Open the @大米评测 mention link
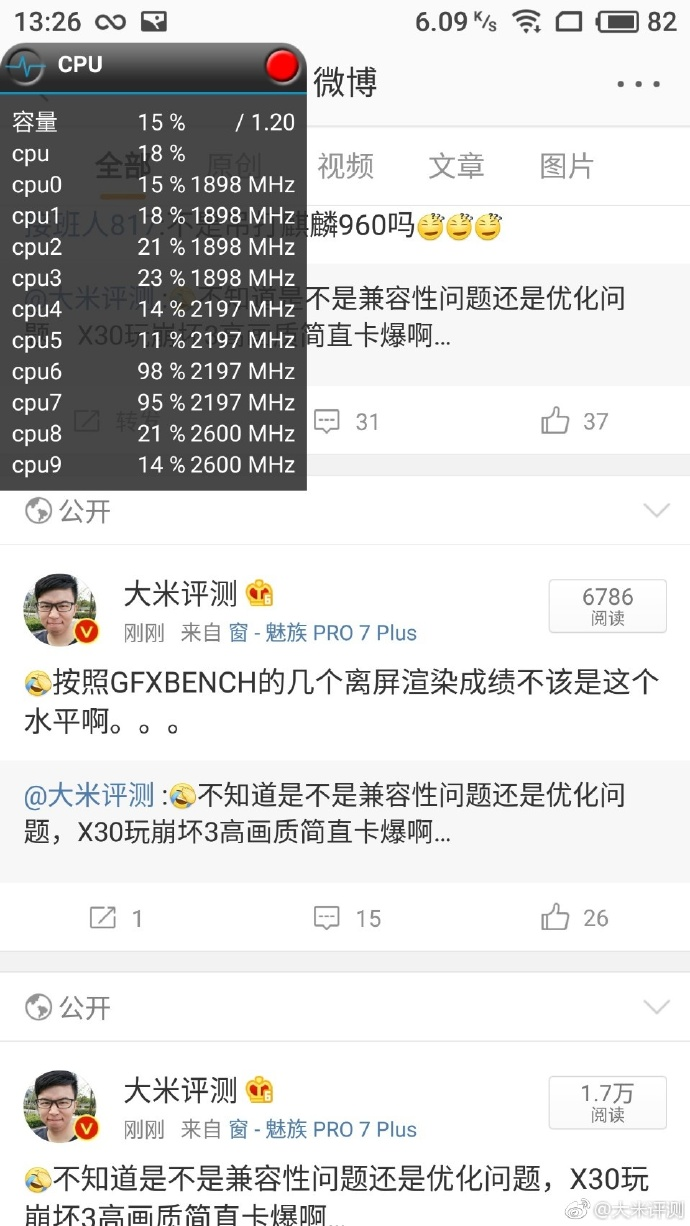Viewport: 690px width, 1226px height. click(90, 796)
